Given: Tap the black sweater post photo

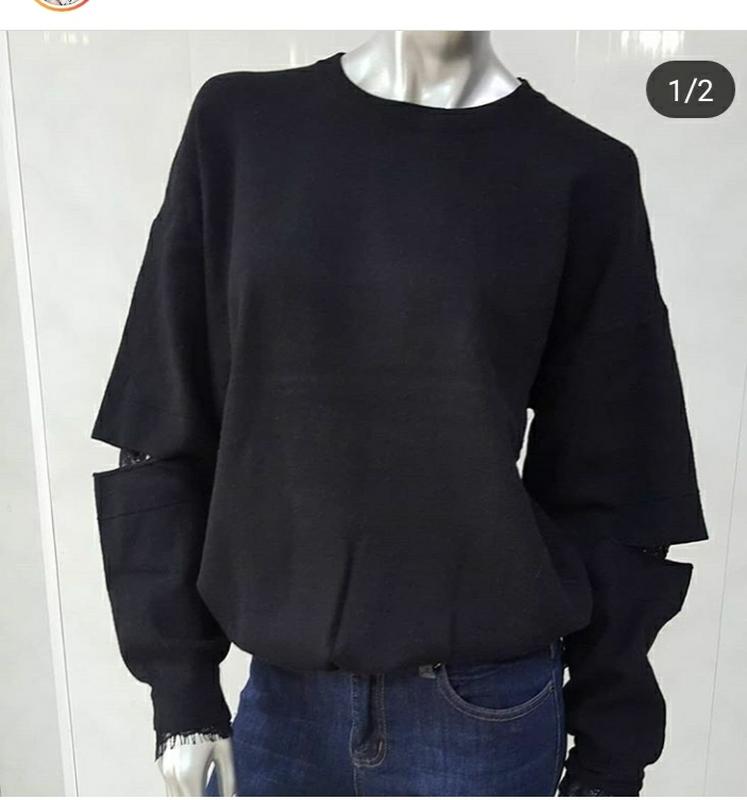Looking at the screenshot, I should point(373,400).
